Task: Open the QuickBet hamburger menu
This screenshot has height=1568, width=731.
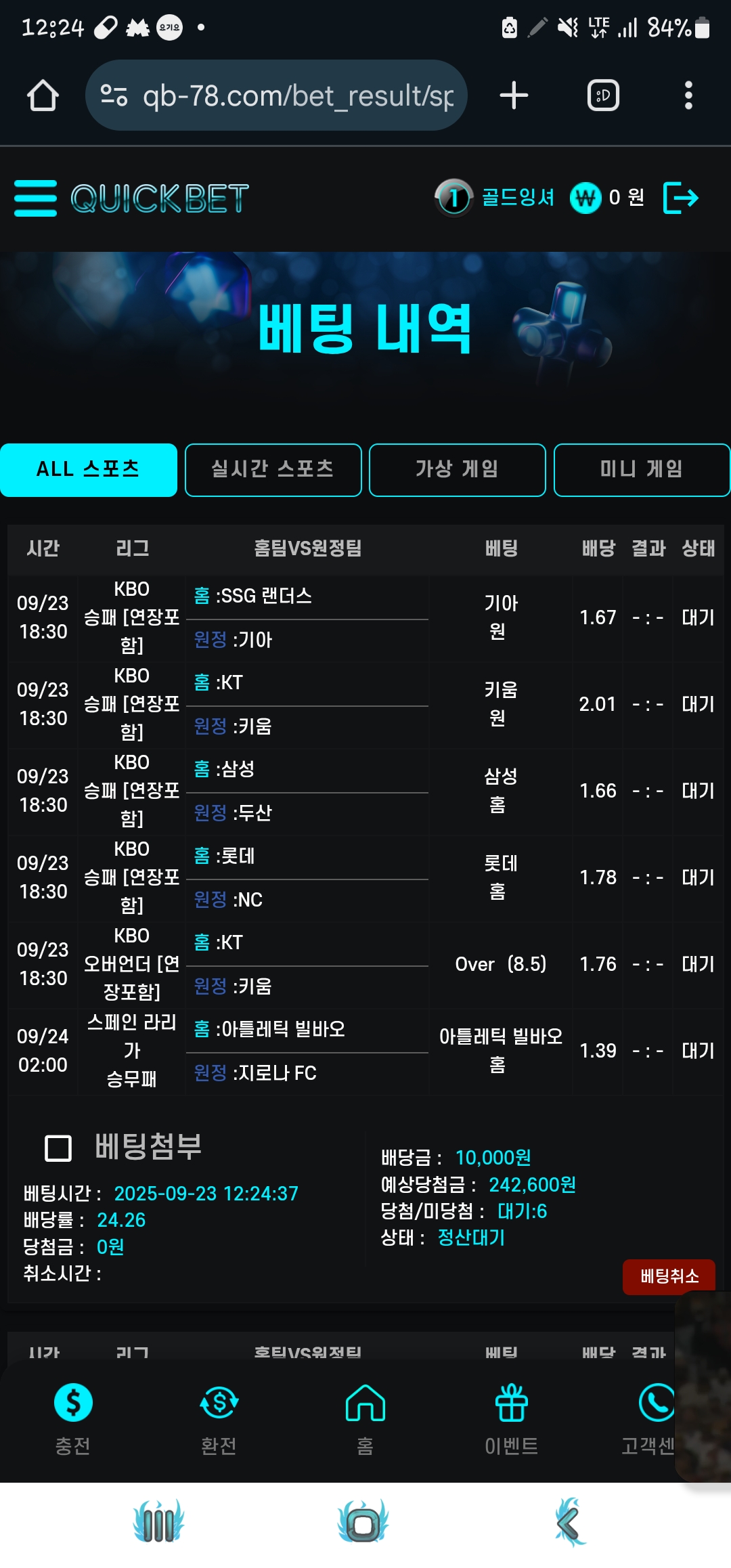Action: pos(35,198)
